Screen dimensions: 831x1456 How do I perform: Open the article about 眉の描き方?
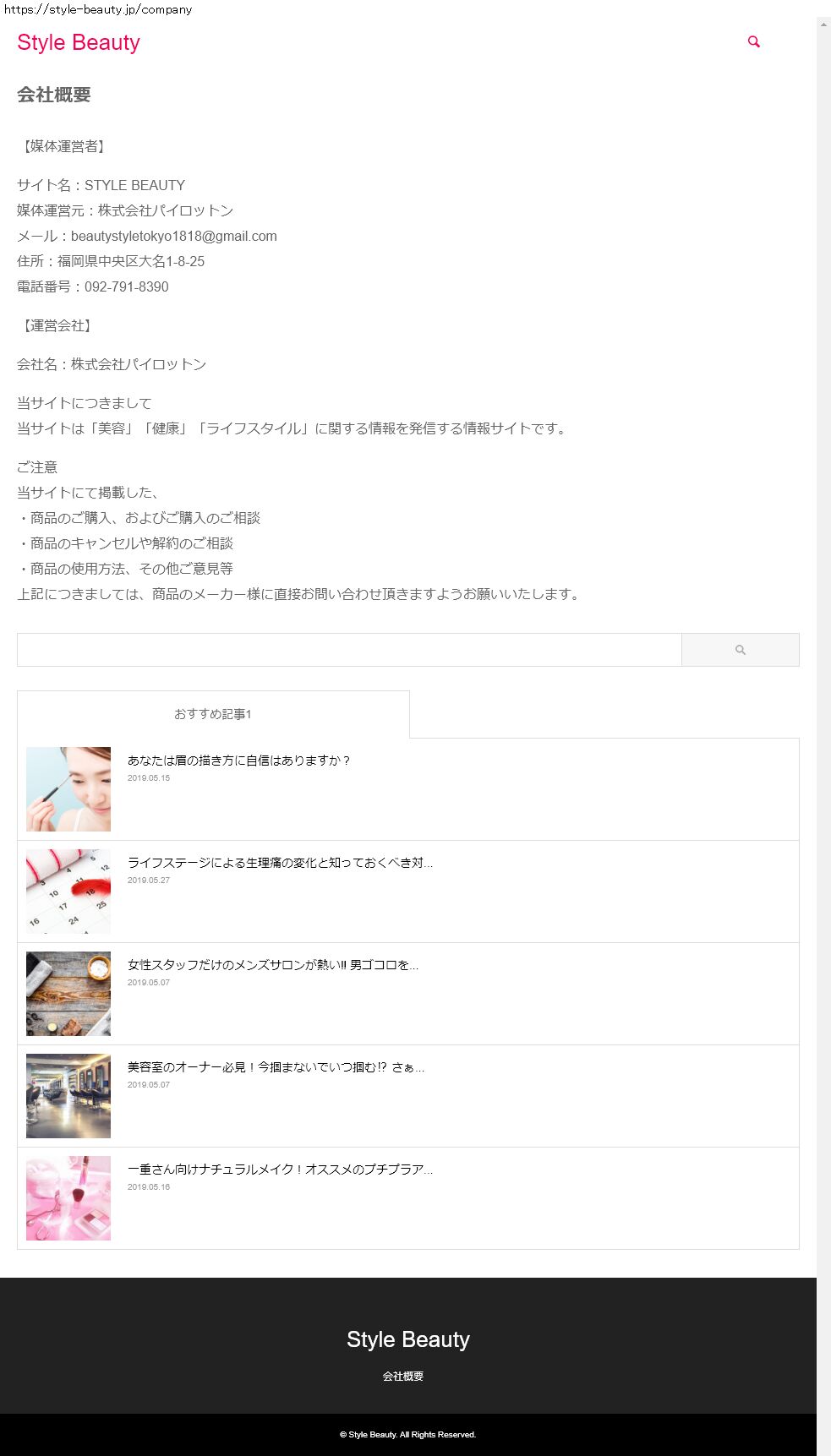238,761
